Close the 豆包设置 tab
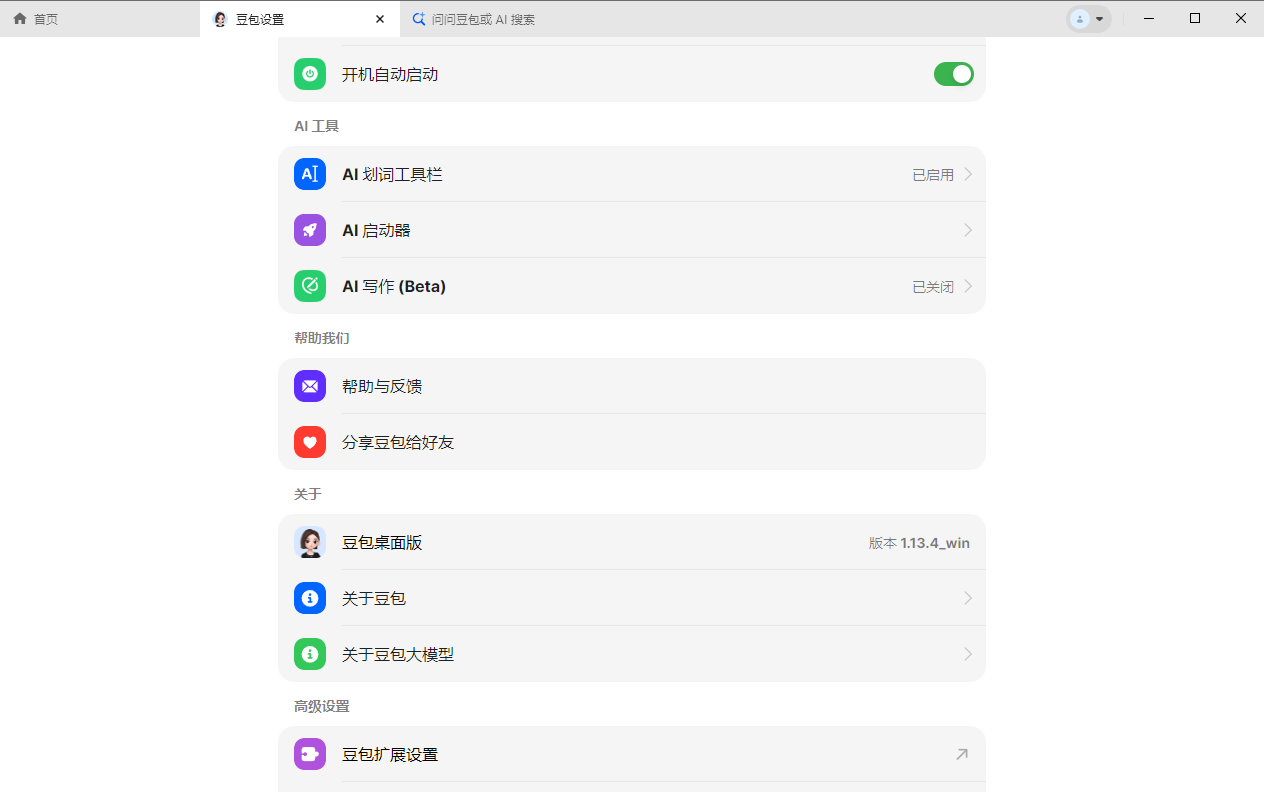Viewport: 1264px width, 792px height. [x=380, y=19]
